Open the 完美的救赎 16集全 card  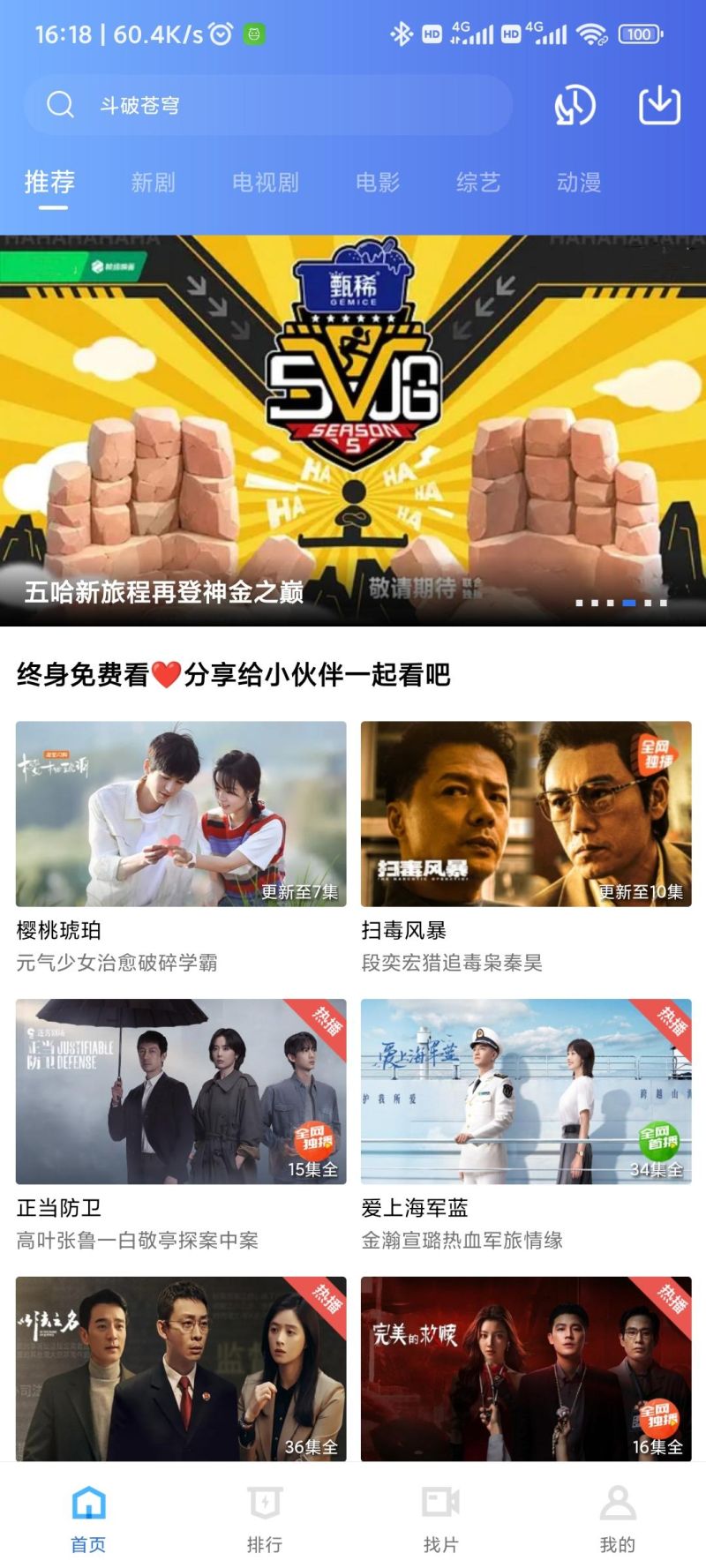[x=526, y=1369]
